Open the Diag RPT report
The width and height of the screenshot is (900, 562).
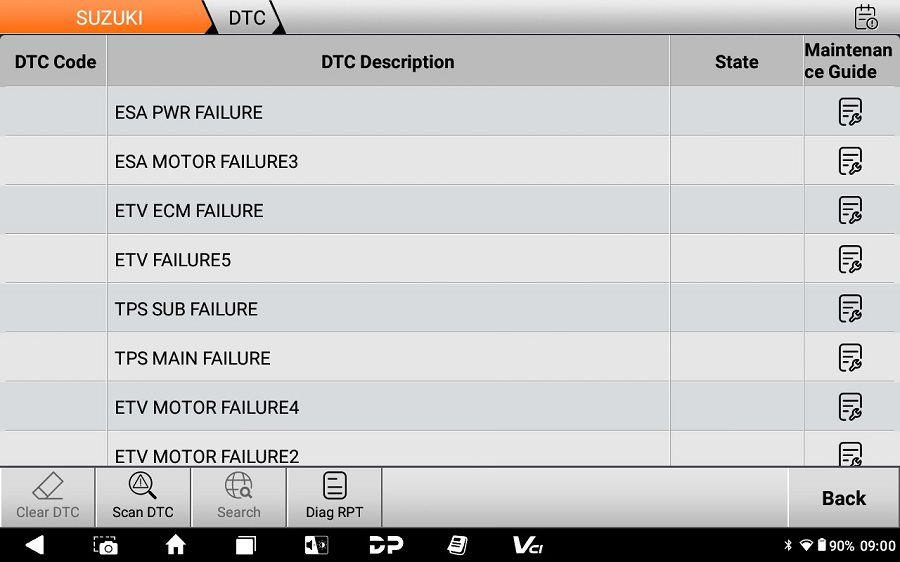[x=334, y=497]
